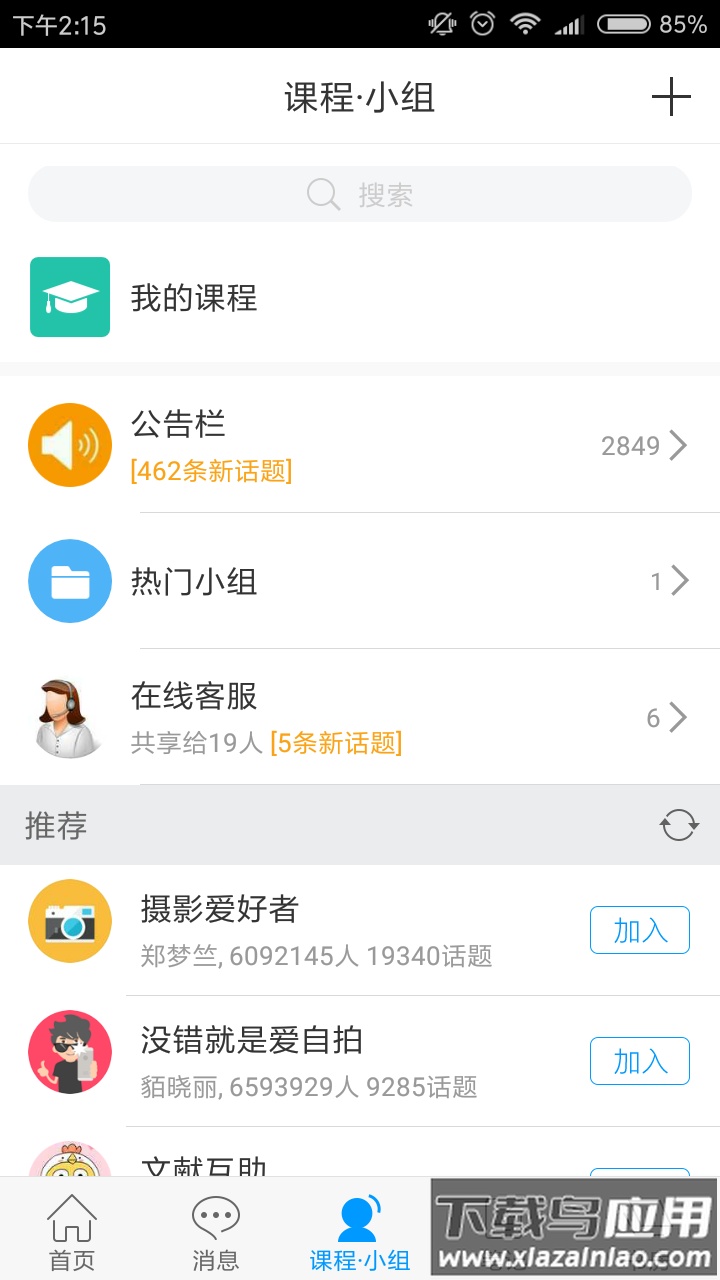Open My Courses via the graduation cap icon

click(69, 297)
